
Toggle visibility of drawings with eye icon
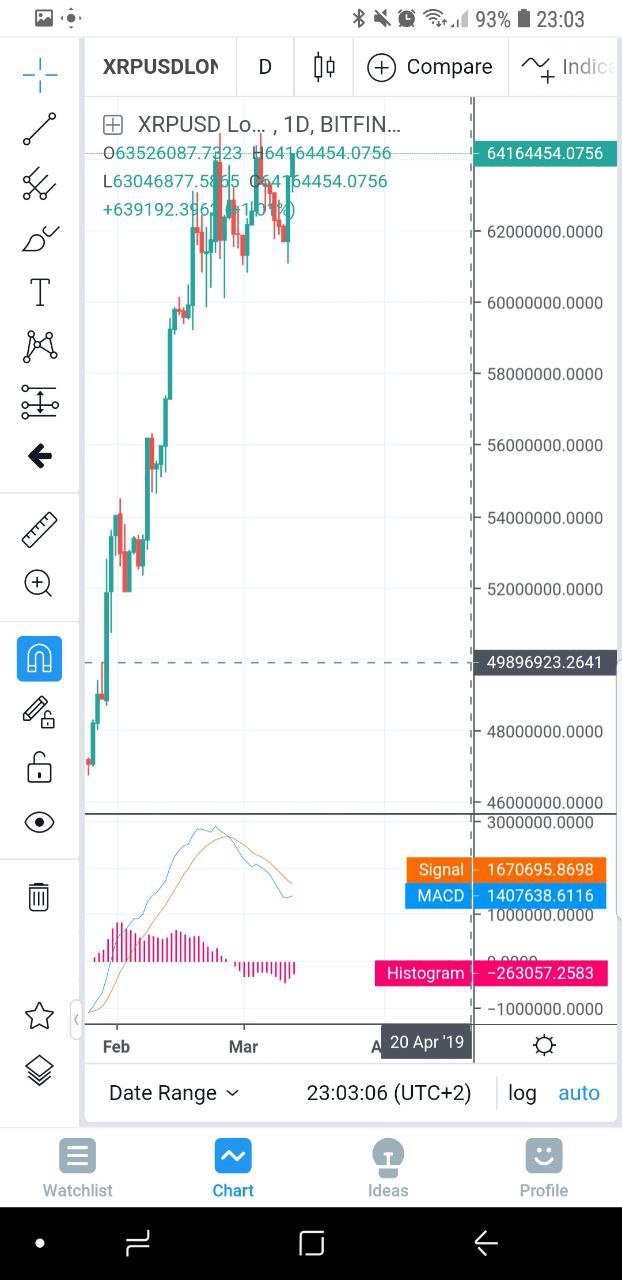pyautogui.click(x=39, y=822)
